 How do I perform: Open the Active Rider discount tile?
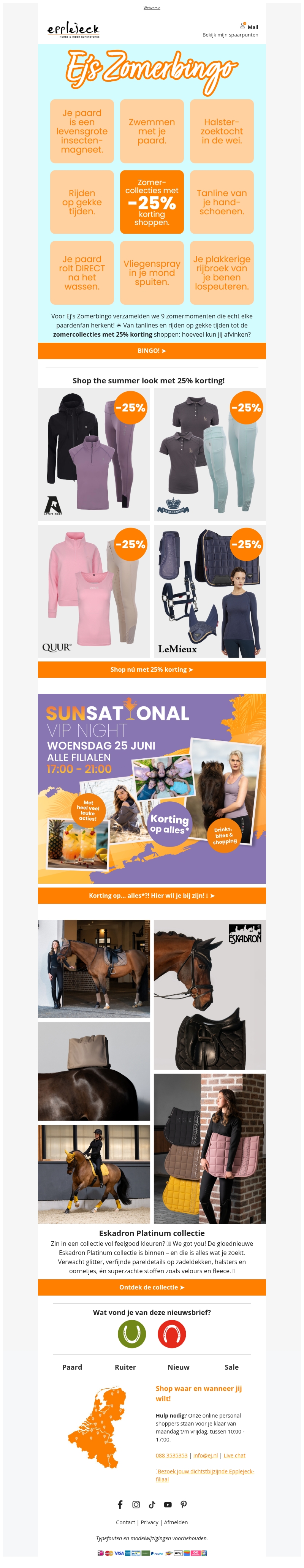(x=94, y=454)
